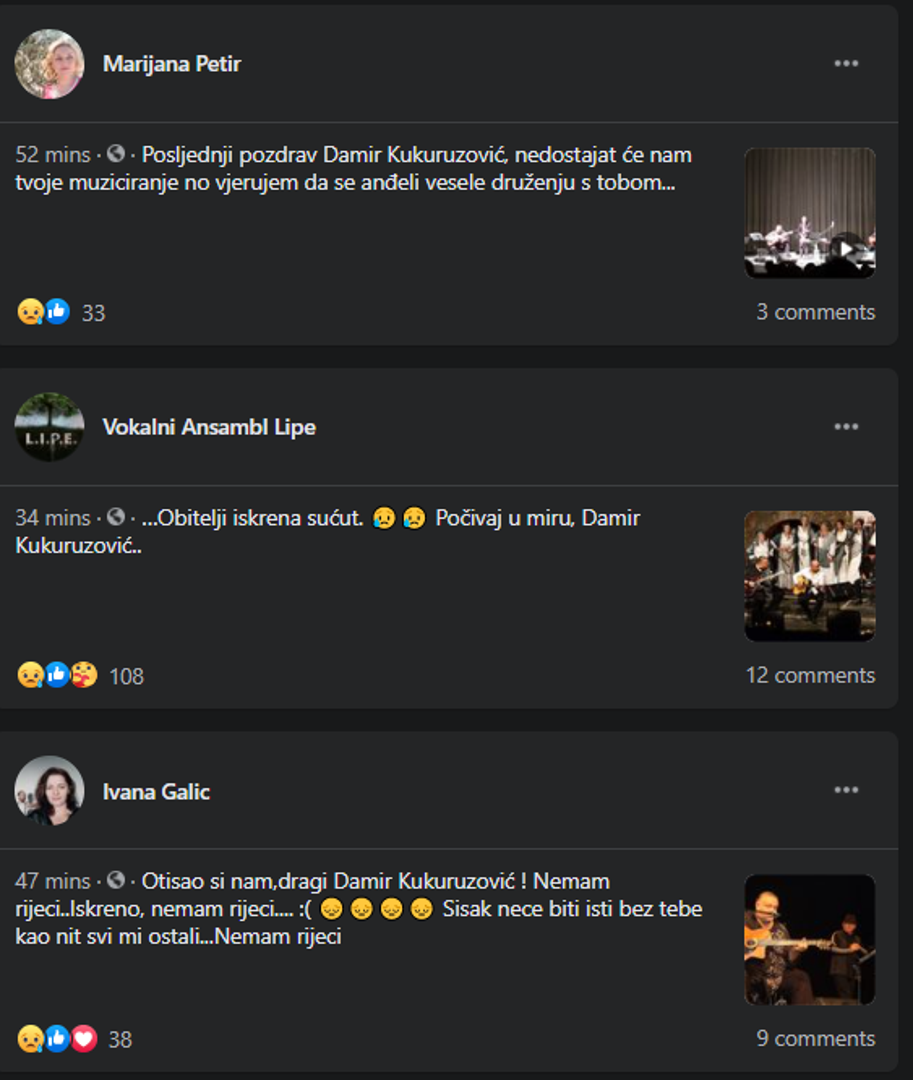Image resolution: width=913 pixels, height=1080 pixels.
Task: Open the options menu on Ivana Galic's post
Action: (x=846, y=790)
